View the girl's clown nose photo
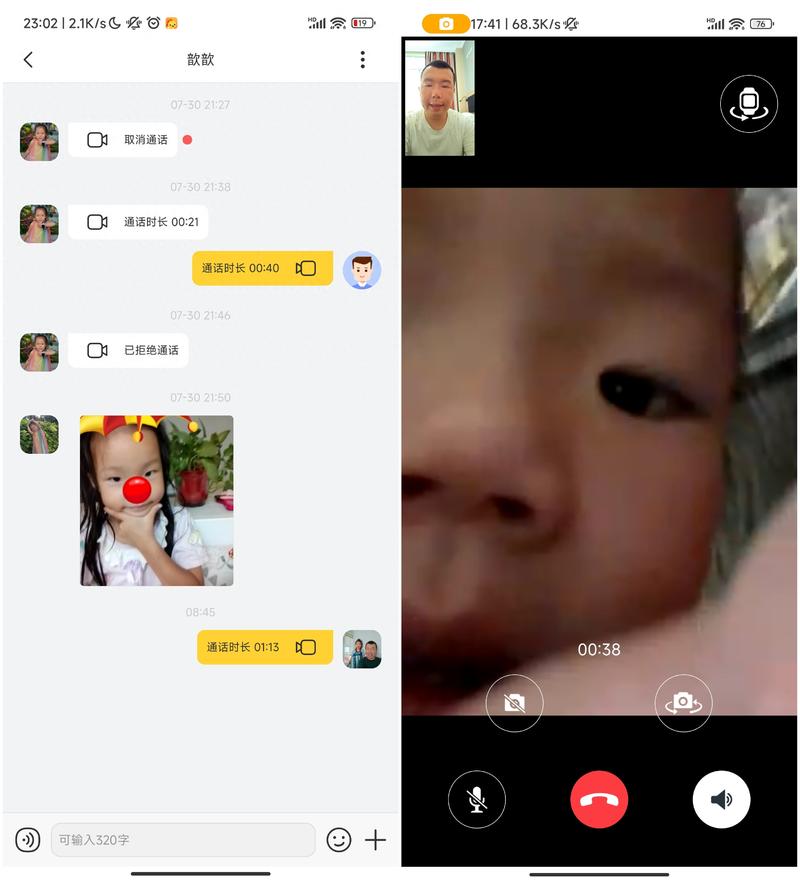This screenshot has height=885, width=800. tap(157, 500)
